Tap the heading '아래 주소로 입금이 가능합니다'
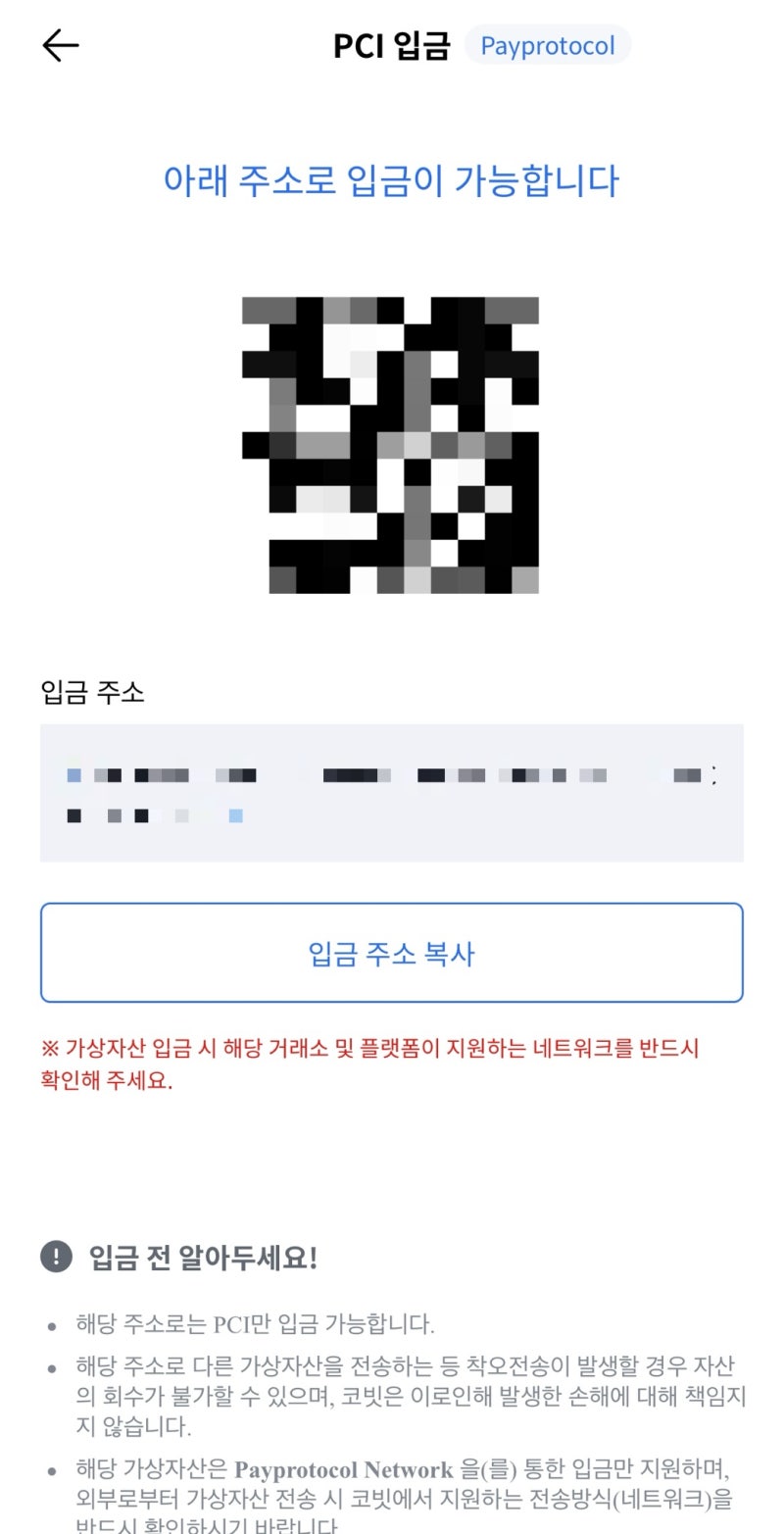 392,181
